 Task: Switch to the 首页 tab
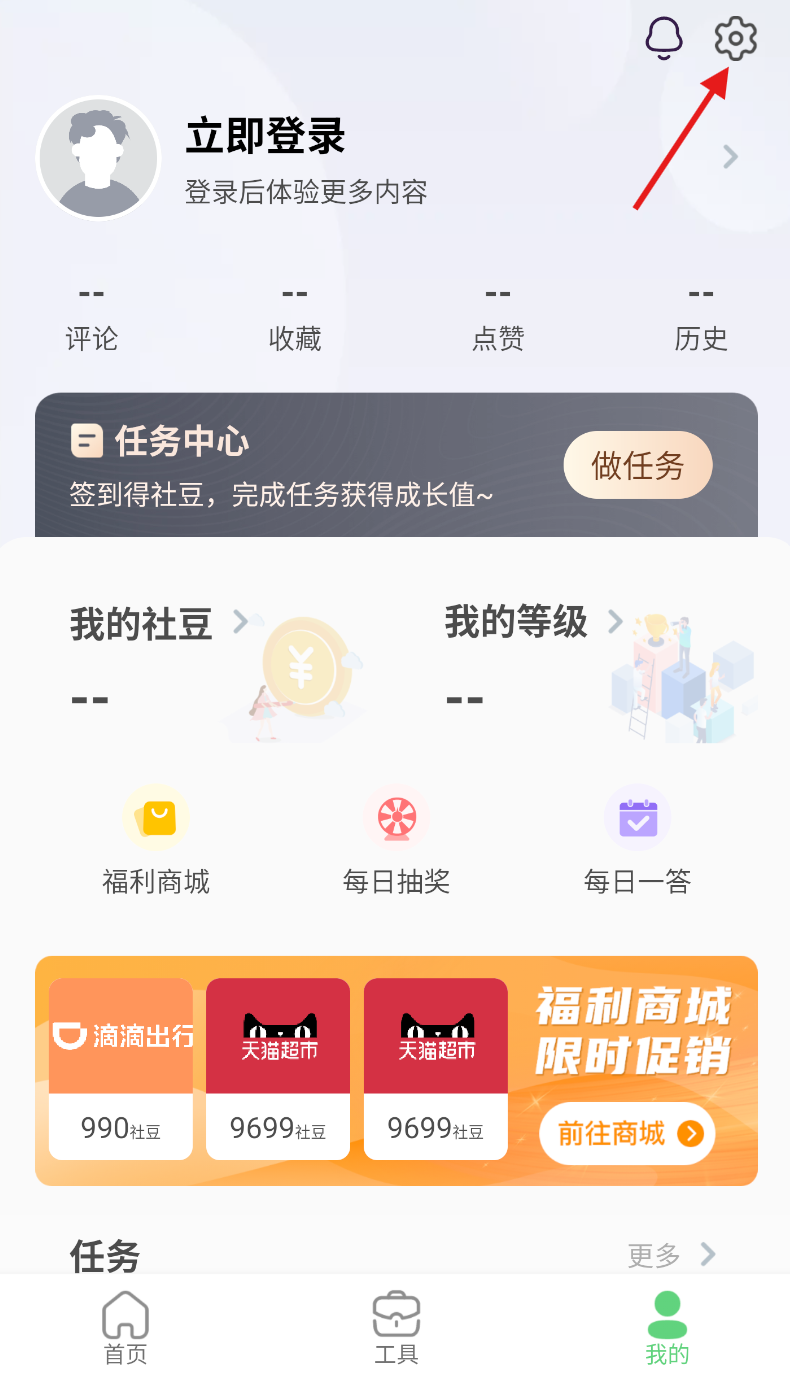coord(126,1328)
